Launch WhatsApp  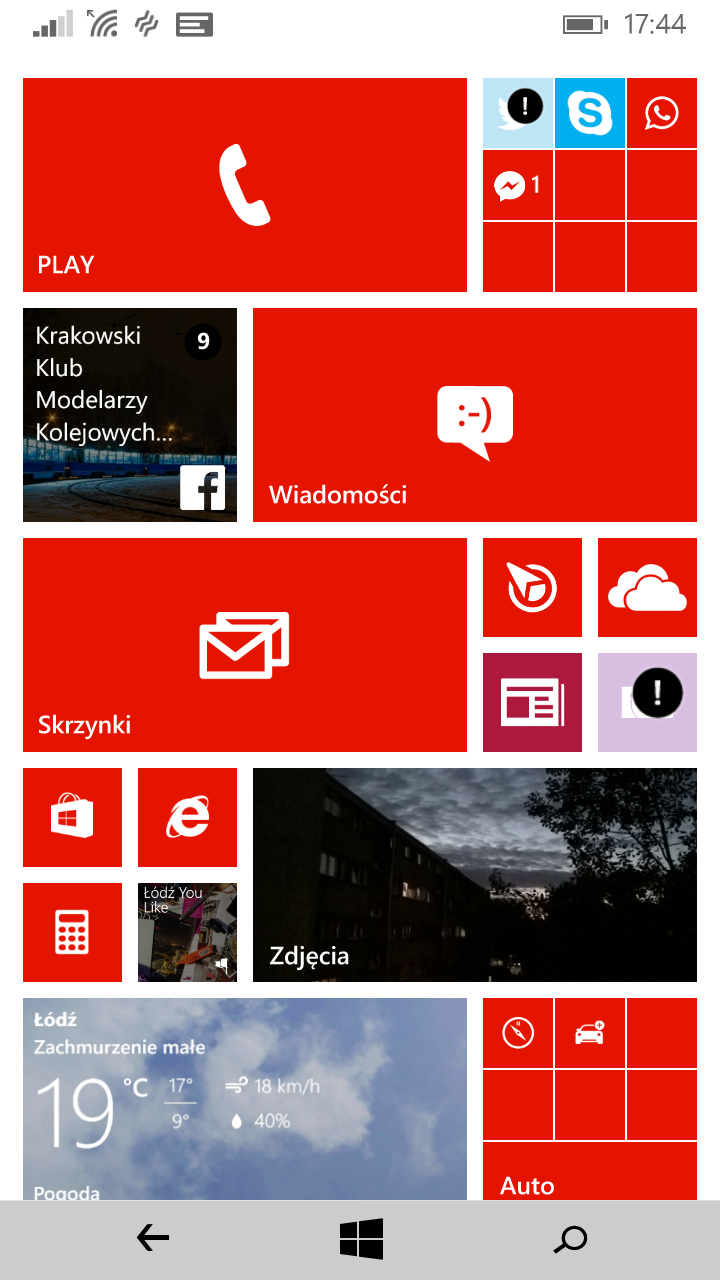pyautogui.click(x=661, y=113)
